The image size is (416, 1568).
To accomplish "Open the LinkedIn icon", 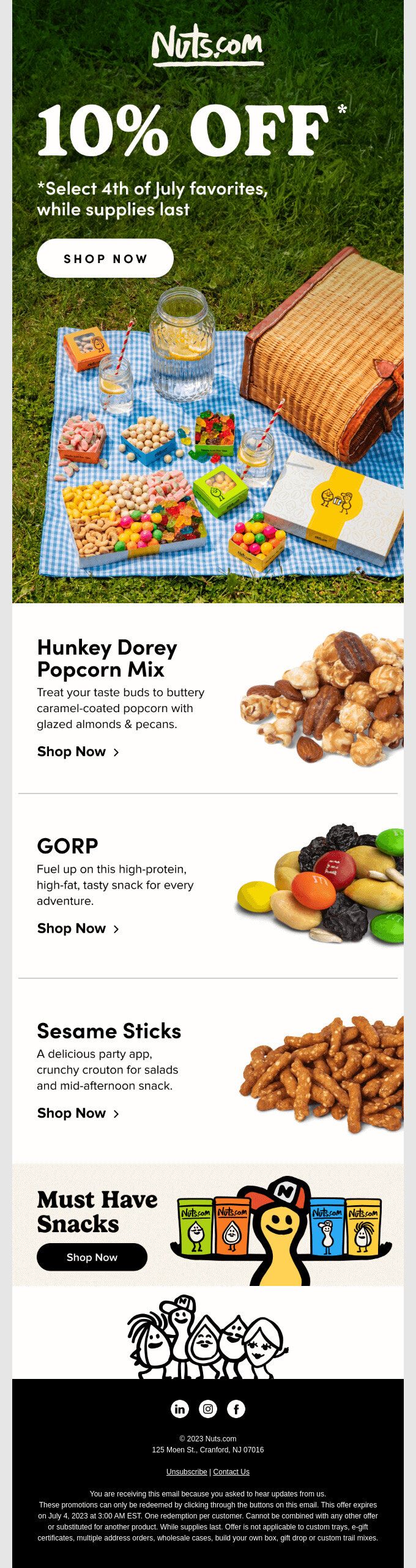I will click(180, 1409).
